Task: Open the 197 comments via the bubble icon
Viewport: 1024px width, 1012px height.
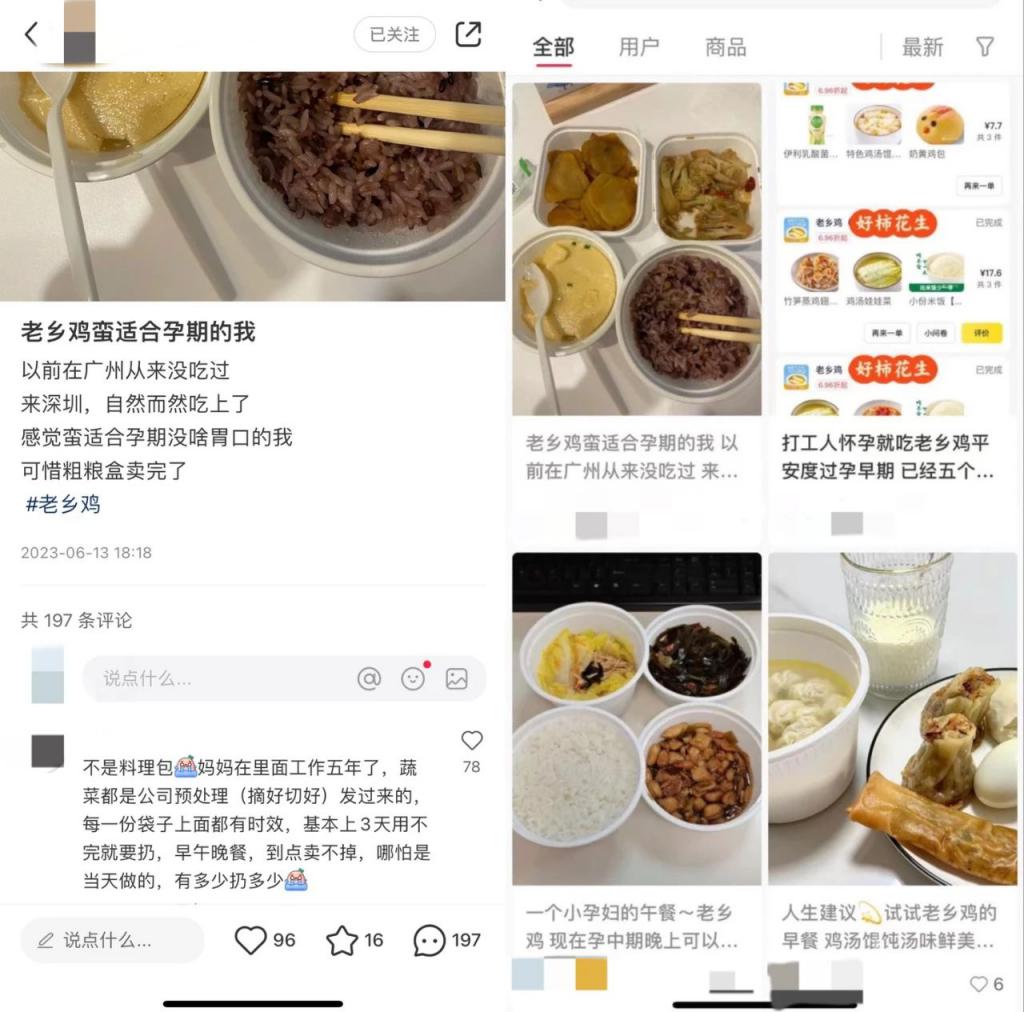Action: click(429, 940)
